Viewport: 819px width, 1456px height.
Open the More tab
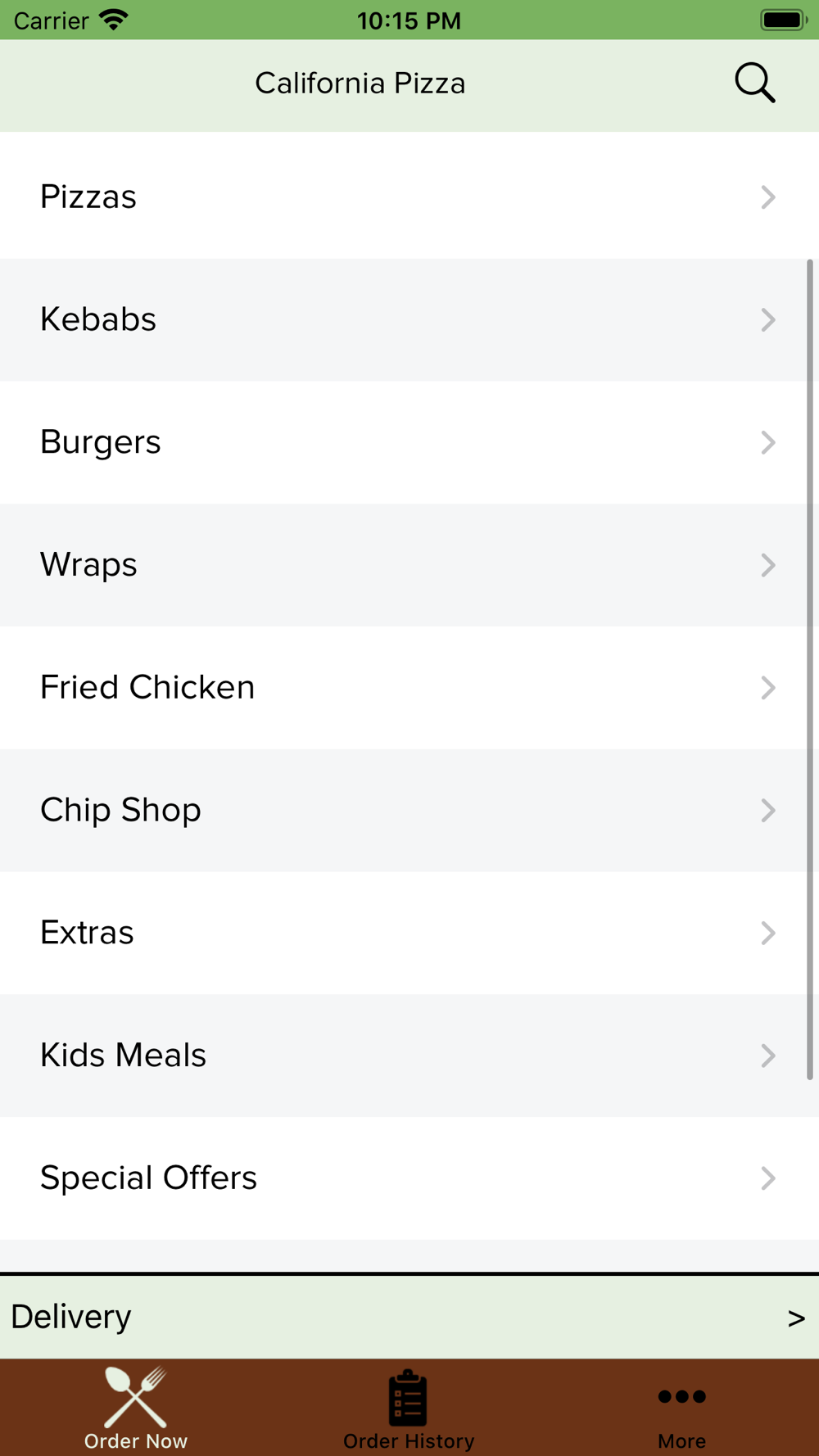point(681,1409)
